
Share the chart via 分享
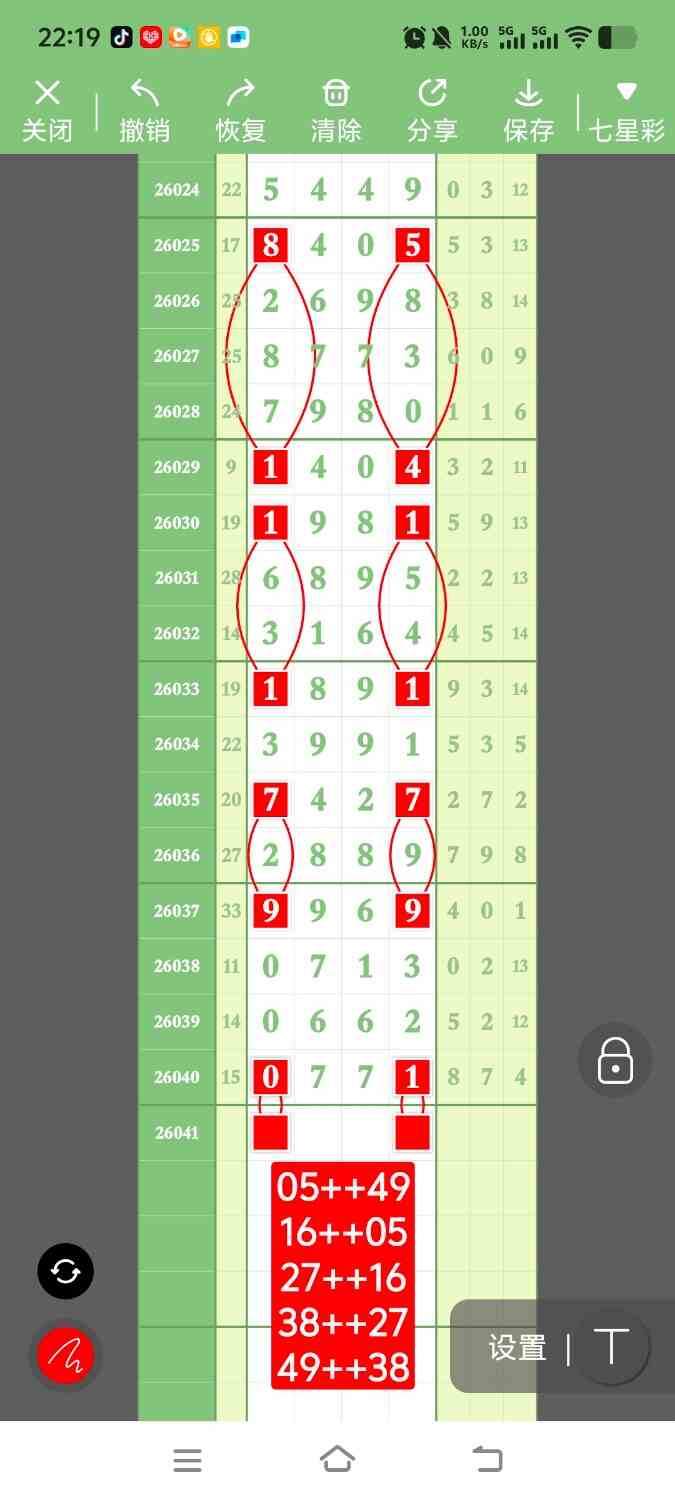tap(432, 111)
